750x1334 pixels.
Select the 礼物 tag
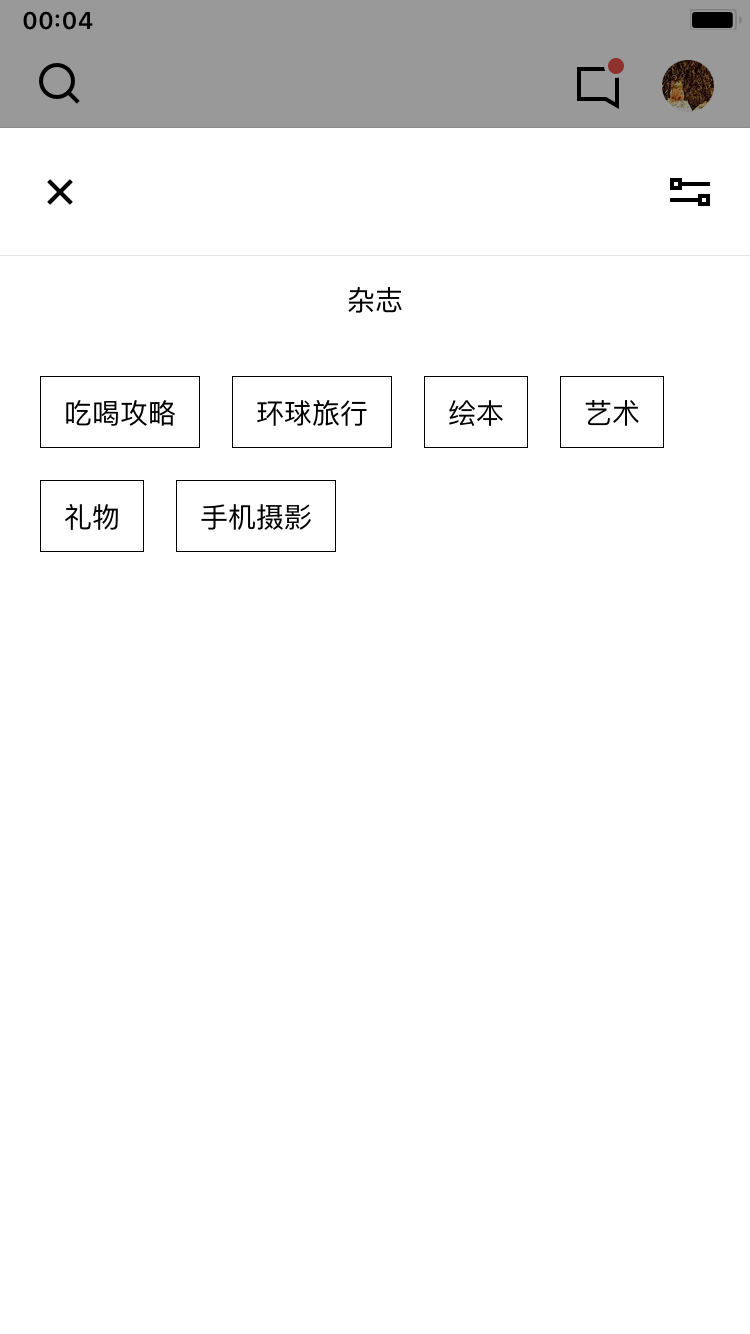click(92, 516)
